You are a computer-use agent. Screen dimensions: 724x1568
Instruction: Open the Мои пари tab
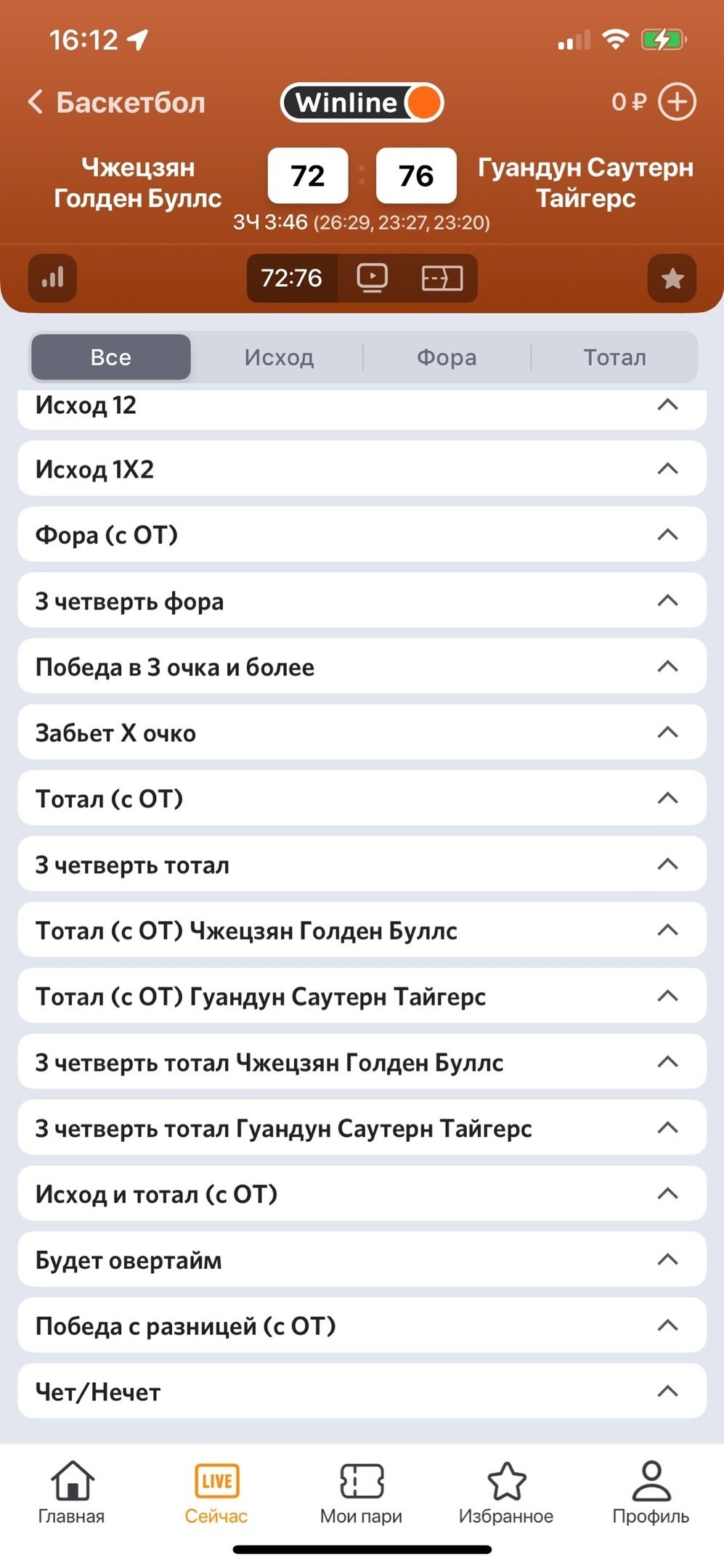pos(361,1493)
